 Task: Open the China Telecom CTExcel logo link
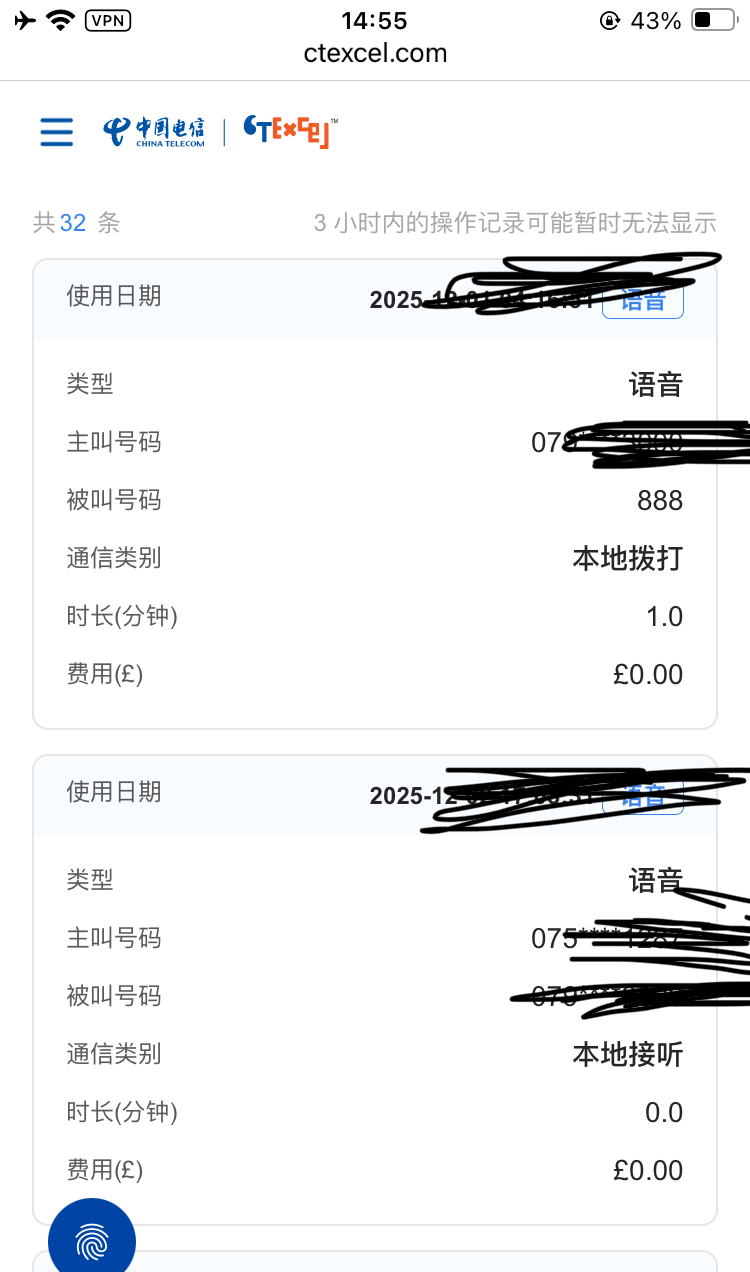(x=220, y=132)
